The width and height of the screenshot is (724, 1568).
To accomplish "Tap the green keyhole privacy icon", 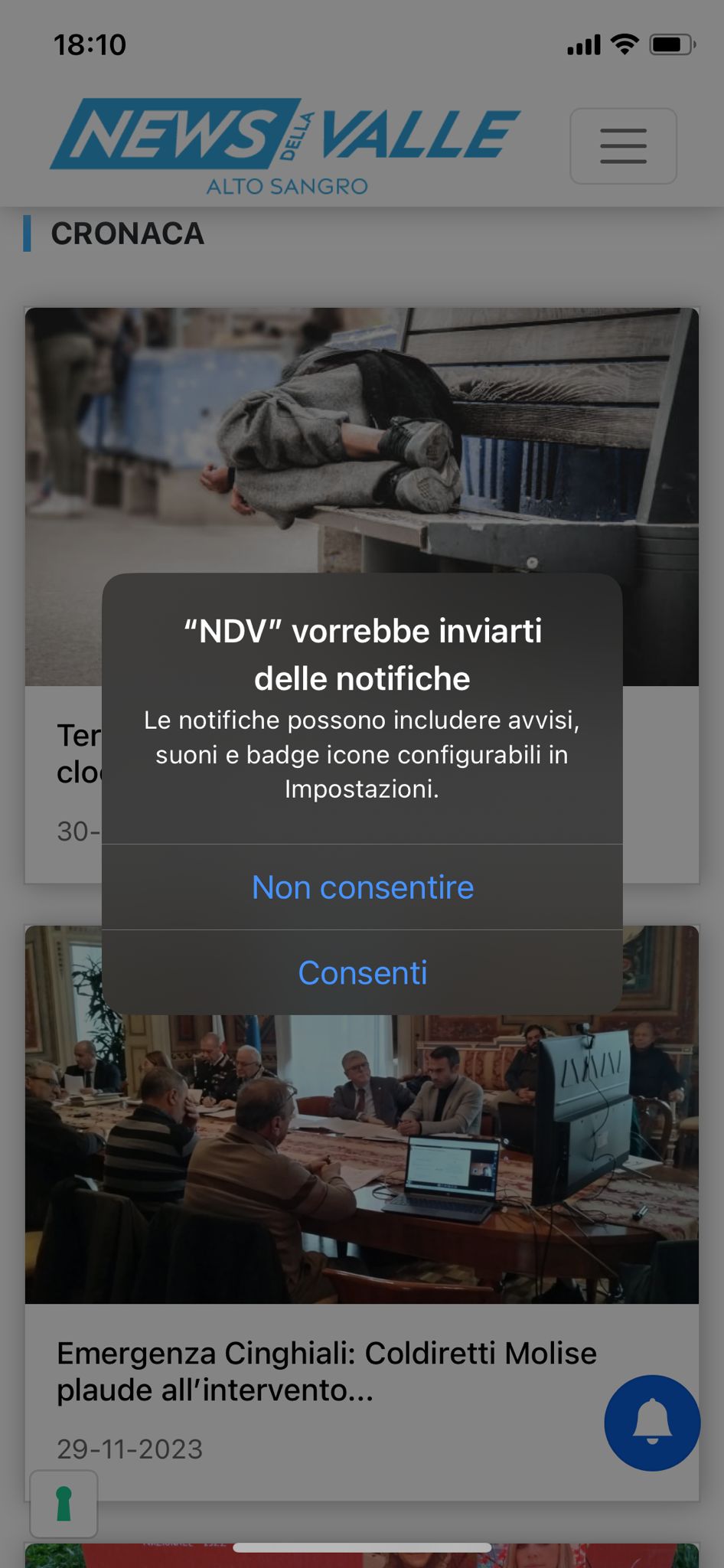I will [x=64, y=1504].
